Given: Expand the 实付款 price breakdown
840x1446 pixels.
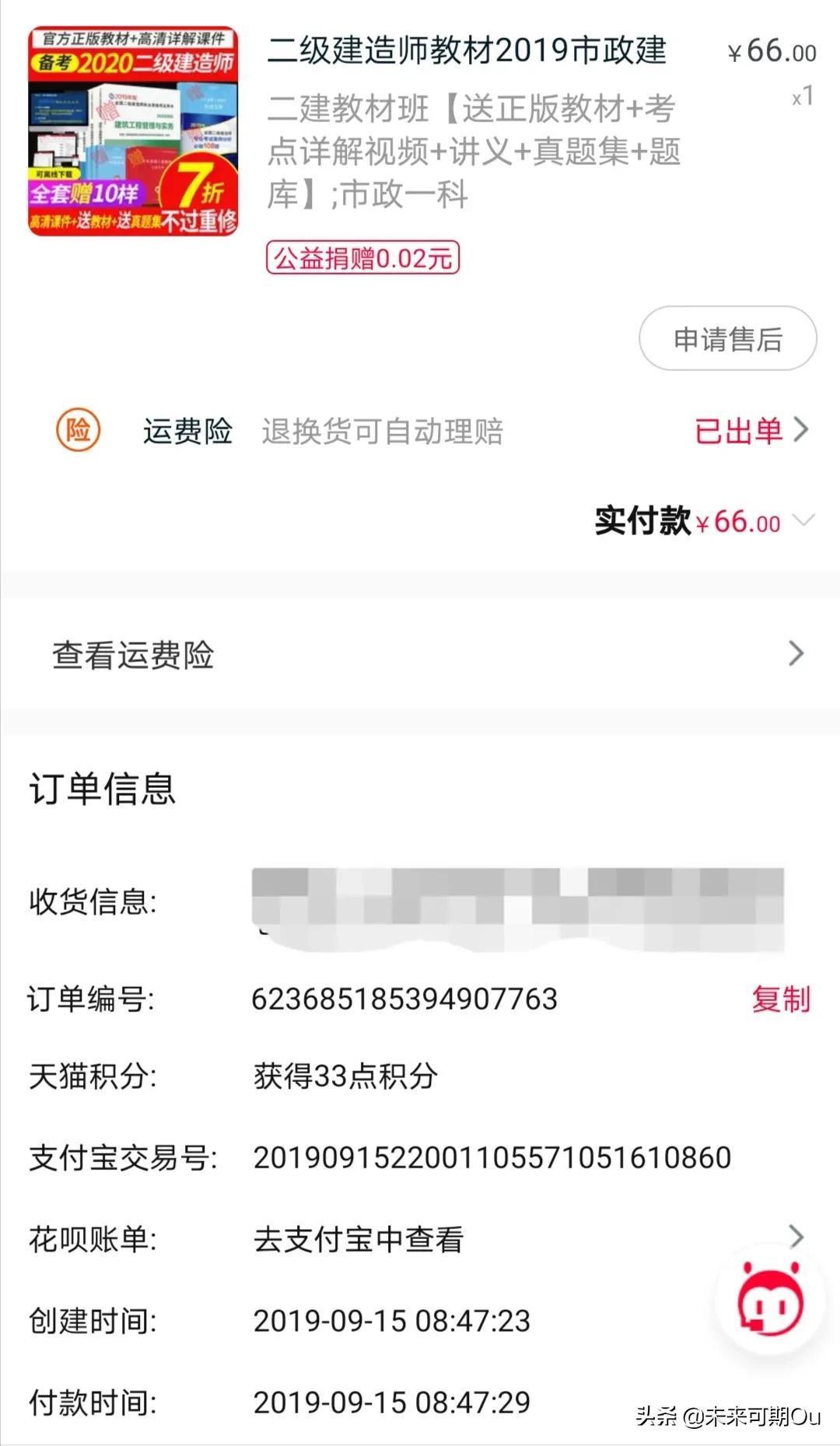Looking at the screenshot, I should click(x=803, y=520).
